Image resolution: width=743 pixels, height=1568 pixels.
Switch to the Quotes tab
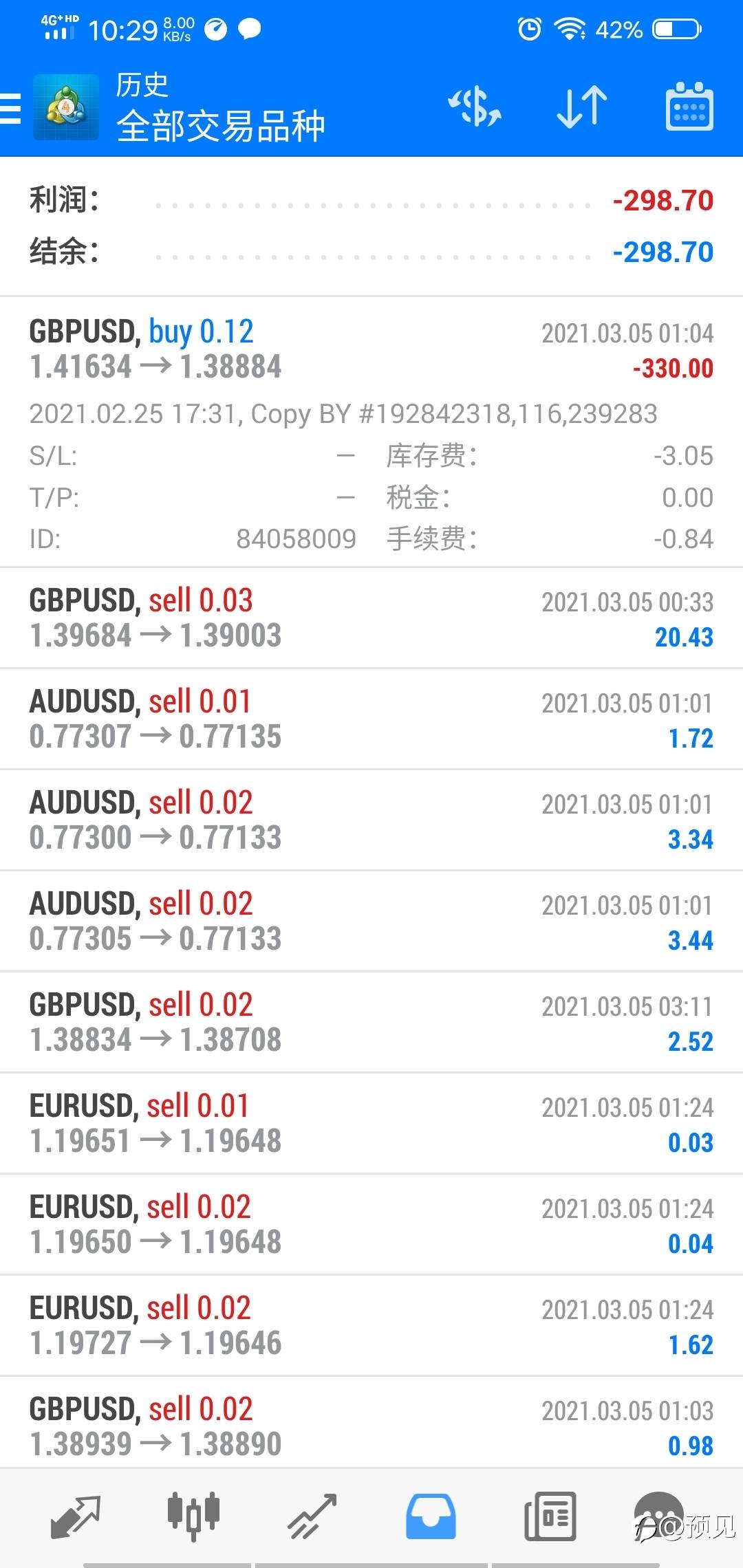(76, 1516)
